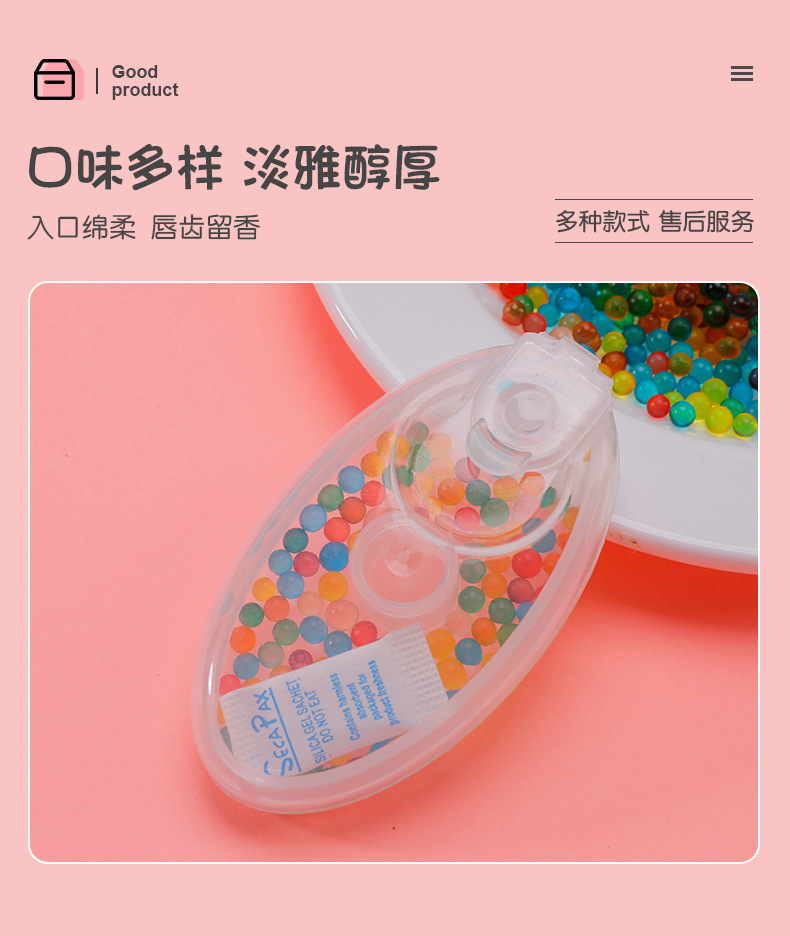The height and width of the screenshot is (936, 790).
Task: Expand the 售后服务 label
Action: point(710,221)
